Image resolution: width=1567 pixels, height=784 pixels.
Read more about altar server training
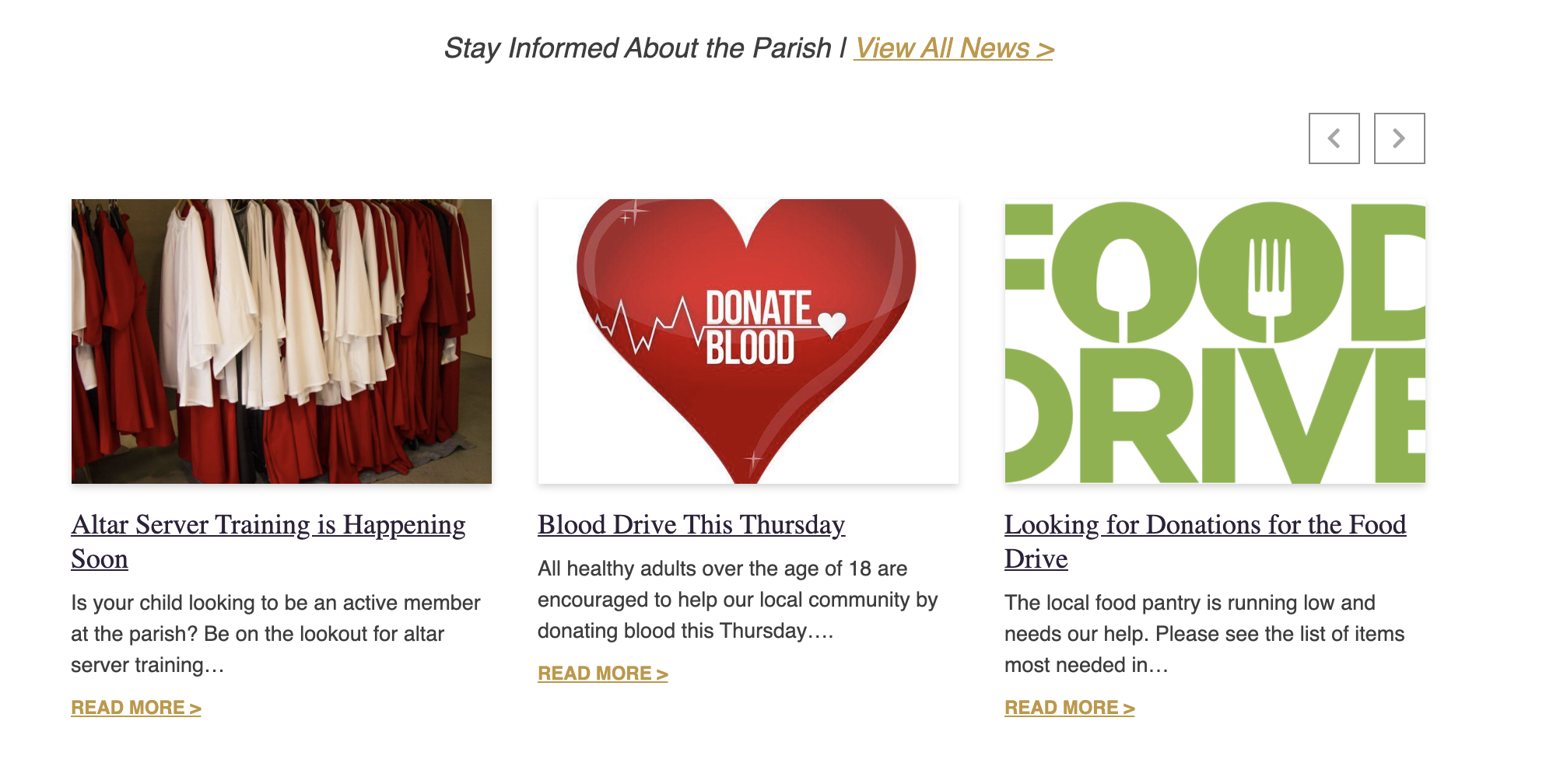tap(136, 708)
